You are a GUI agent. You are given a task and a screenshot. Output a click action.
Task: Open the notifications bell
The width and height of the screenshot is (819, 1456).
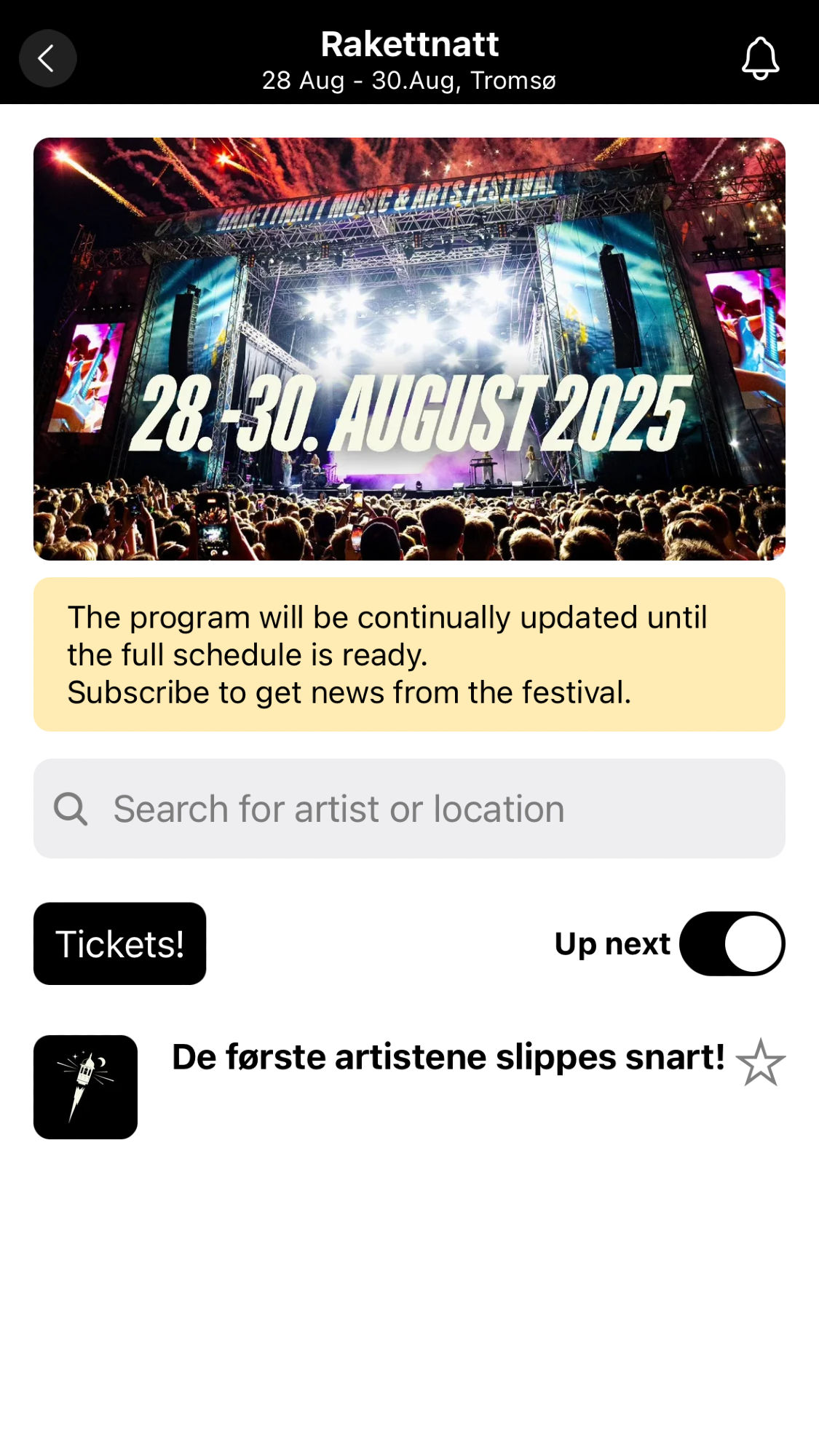tap(760, 58)
